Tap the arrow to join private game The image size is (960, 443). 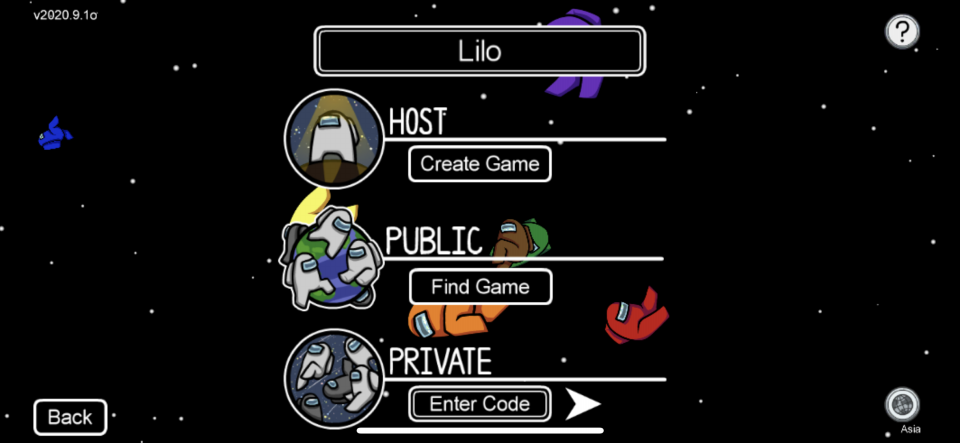(x=582, y=404)
